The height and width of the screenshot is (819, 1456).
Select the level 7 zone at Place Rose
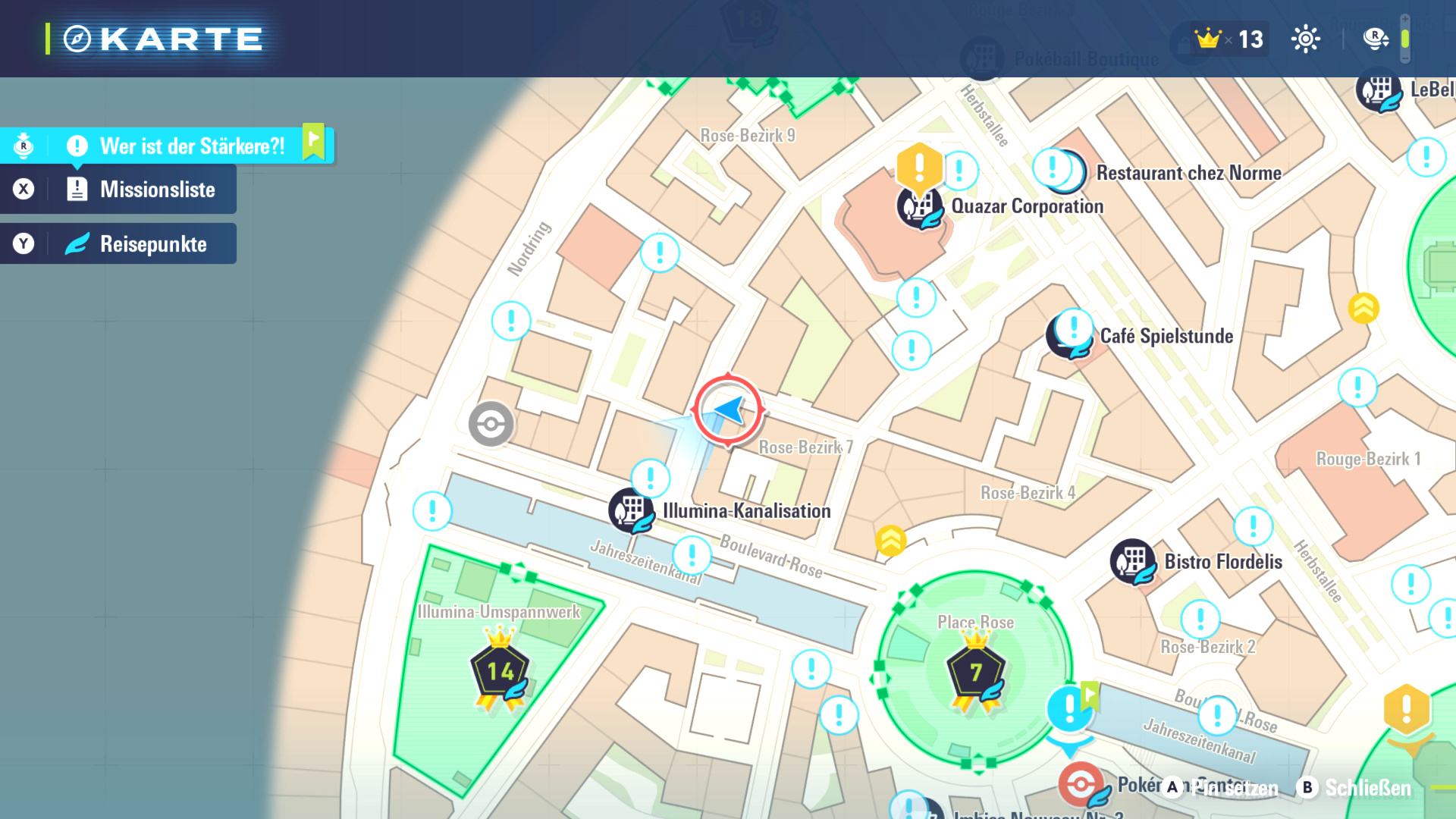coord(975,673)
